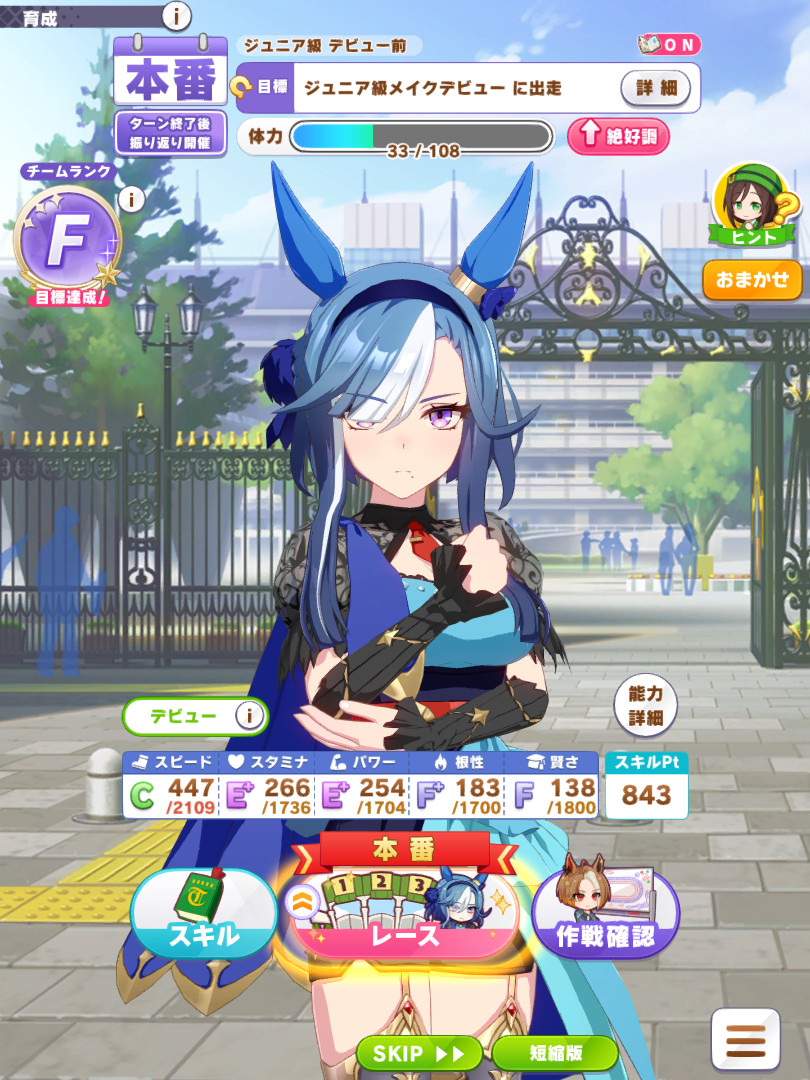Tap the 絶好調 condition indicator
The height and width of the screenshot is (1080, 810).
click(618, 137)
